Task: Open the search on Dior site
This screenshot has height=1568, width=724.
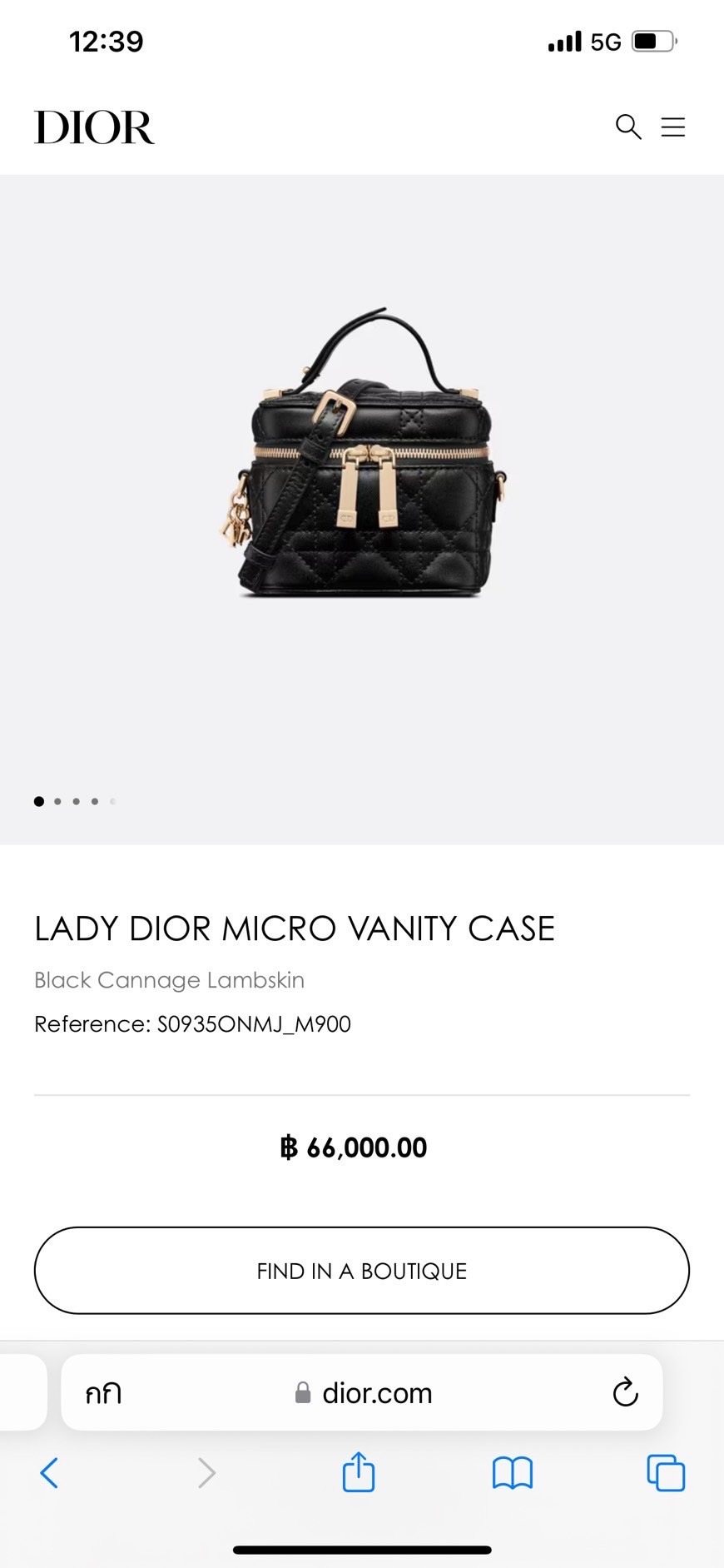Action: pos(627,127)
